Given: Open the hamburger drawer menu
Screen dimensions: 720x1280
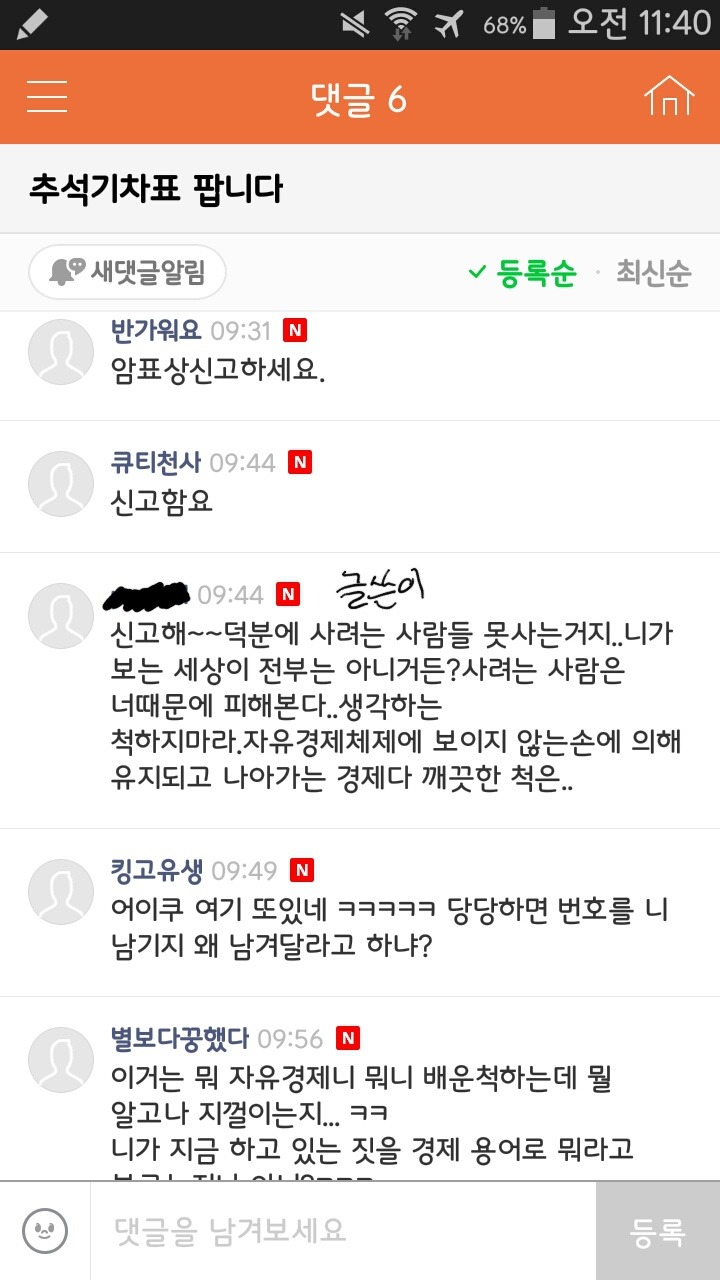Looking at the screenshot, I should coord(47,97).
